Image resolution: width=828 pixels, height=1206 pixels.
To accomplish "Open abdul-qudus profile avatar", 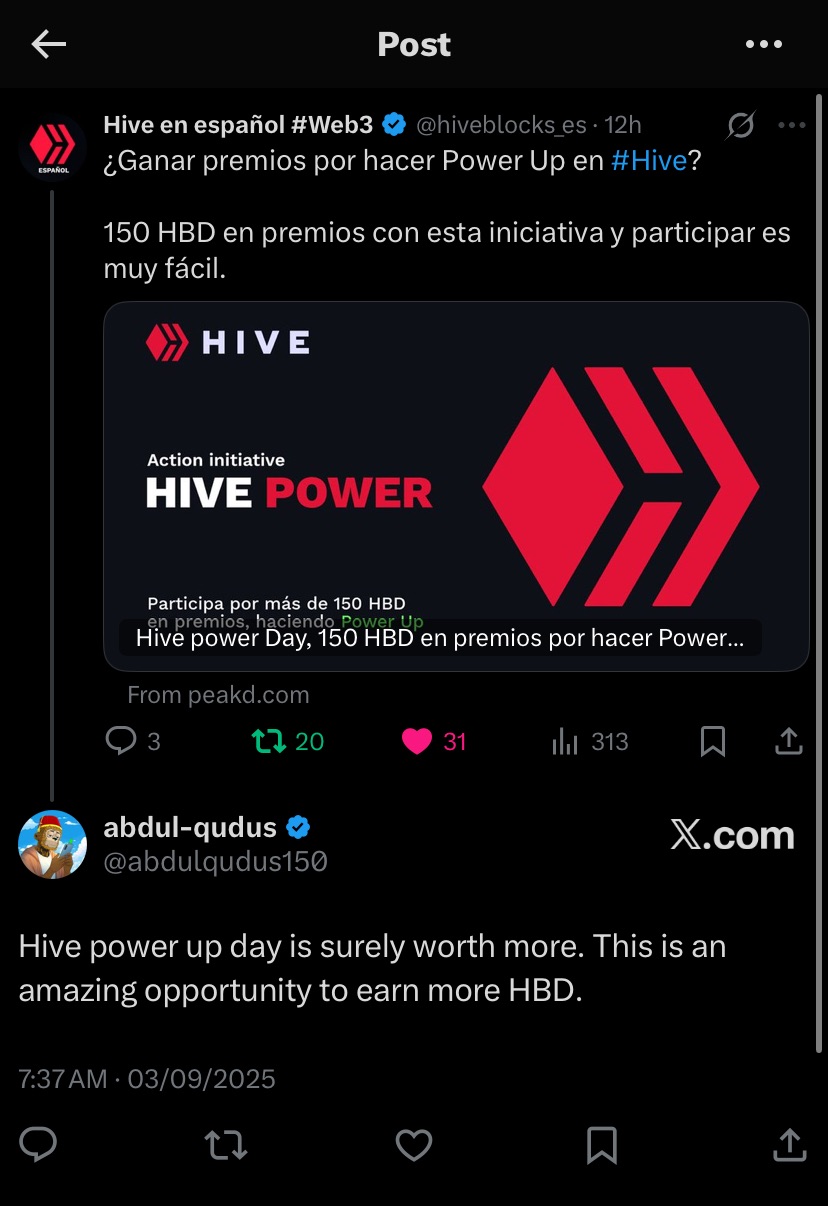I will coord(52,844).
